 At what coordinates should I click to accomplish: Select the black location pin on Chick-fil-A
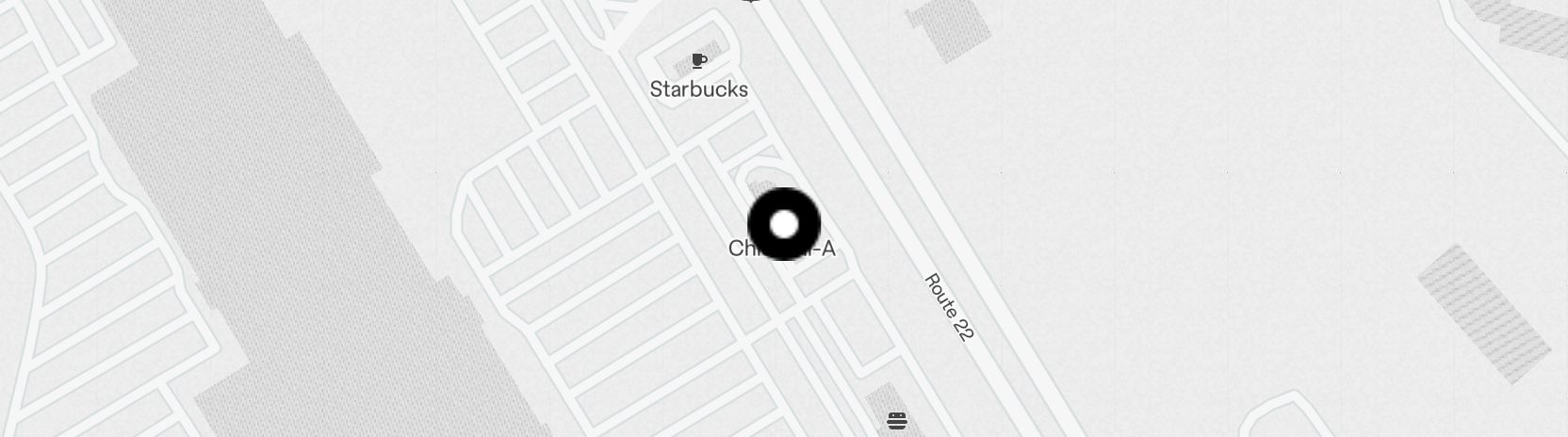784,224
